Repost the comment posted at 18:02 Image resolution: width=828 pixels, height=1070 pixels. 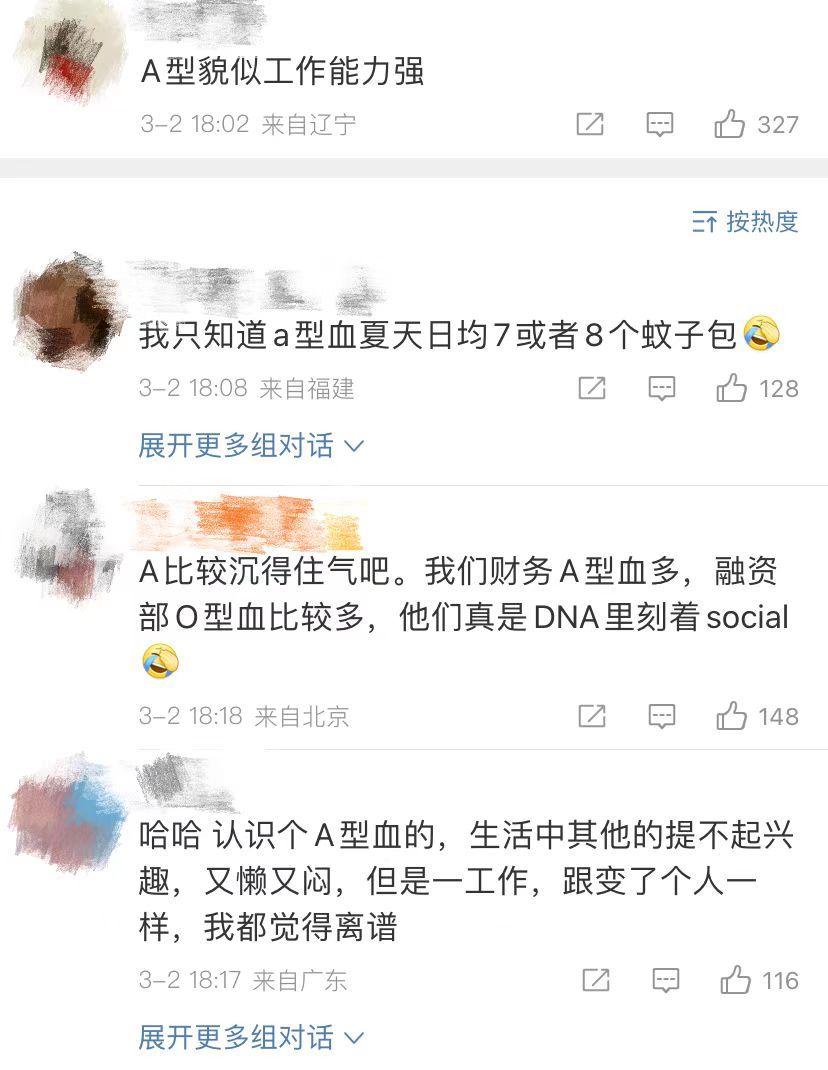[x=590, y=125]
